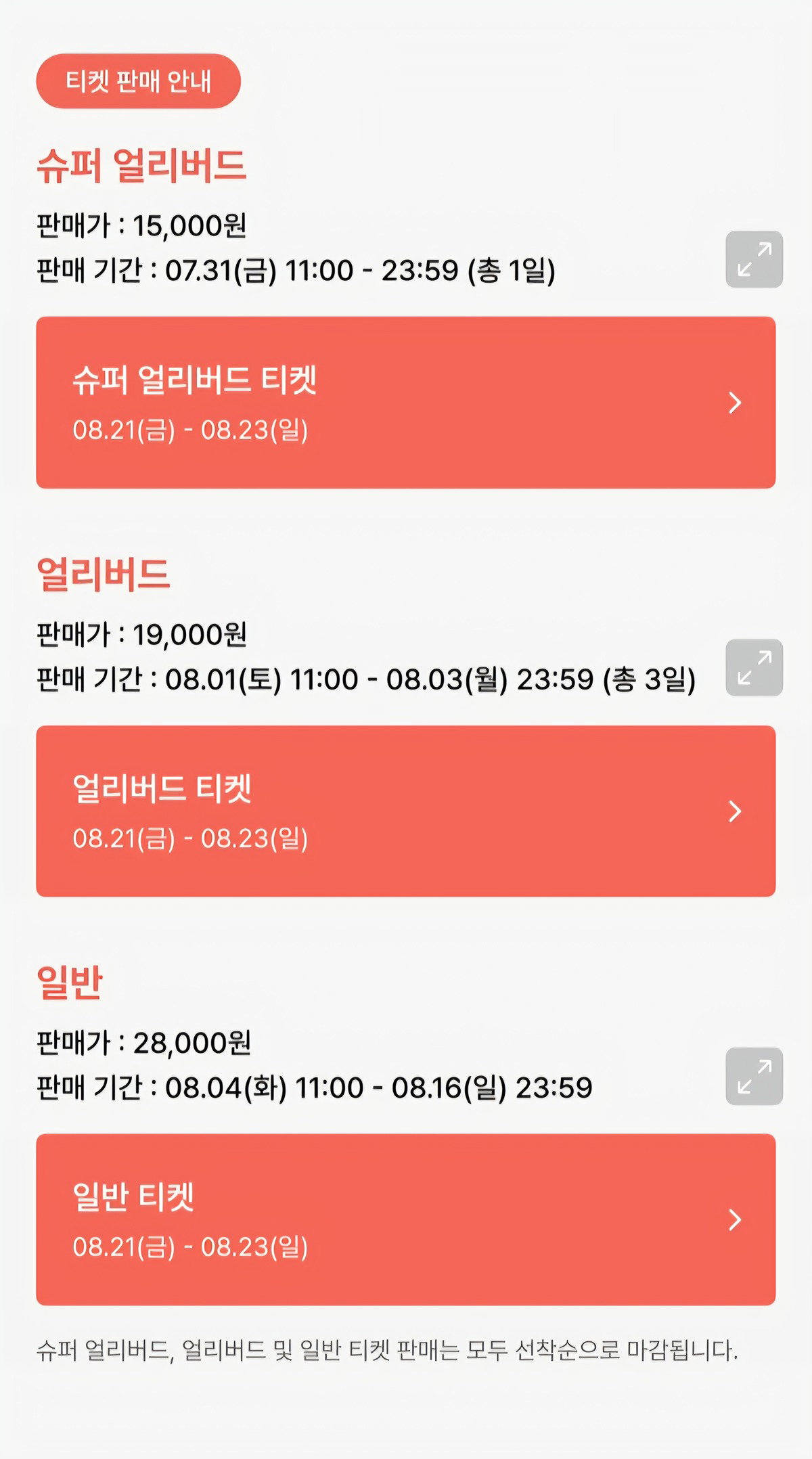Open the 얼리버드 티켓 card
Viewport: 812px width, 1459px height.
click(x=405, y=811)
